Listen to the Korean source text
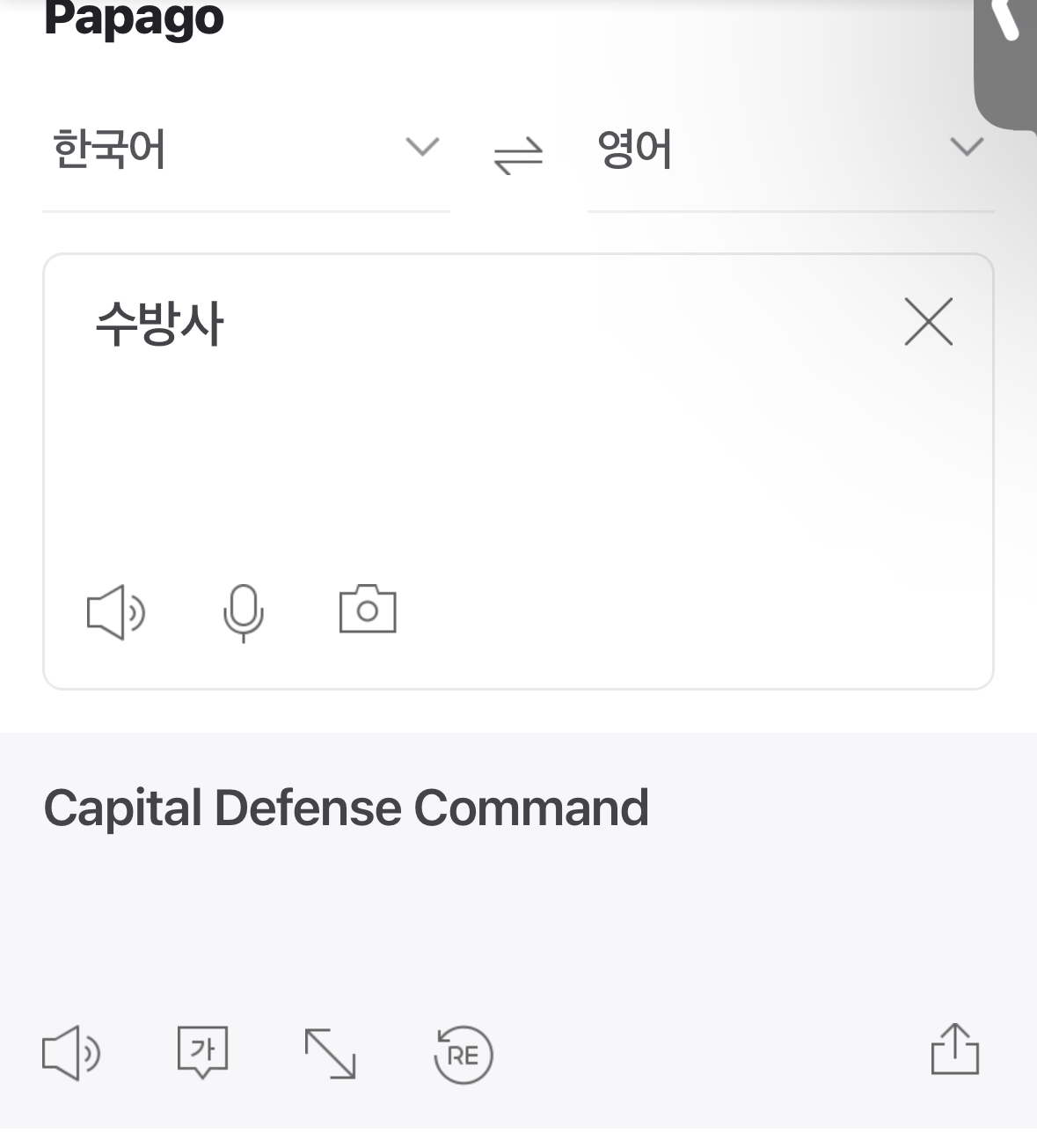1037x1148 pixels. click(x=115, y=611)
